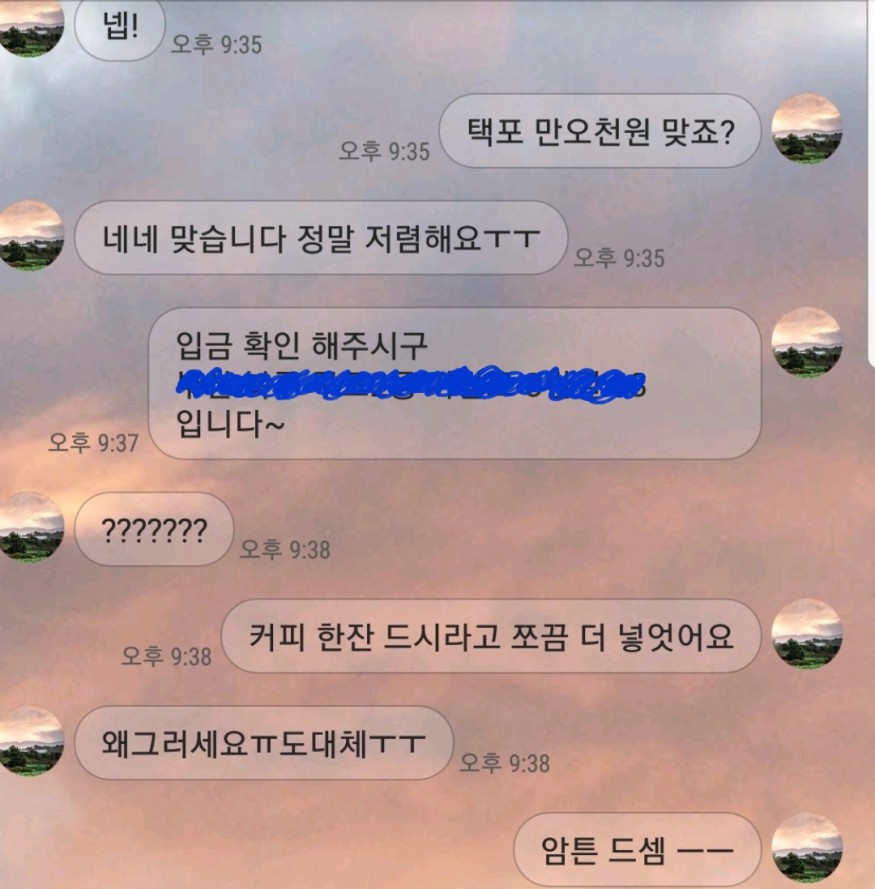View avatar beside '입금 확인 해주시구' message

pos(807,342)
